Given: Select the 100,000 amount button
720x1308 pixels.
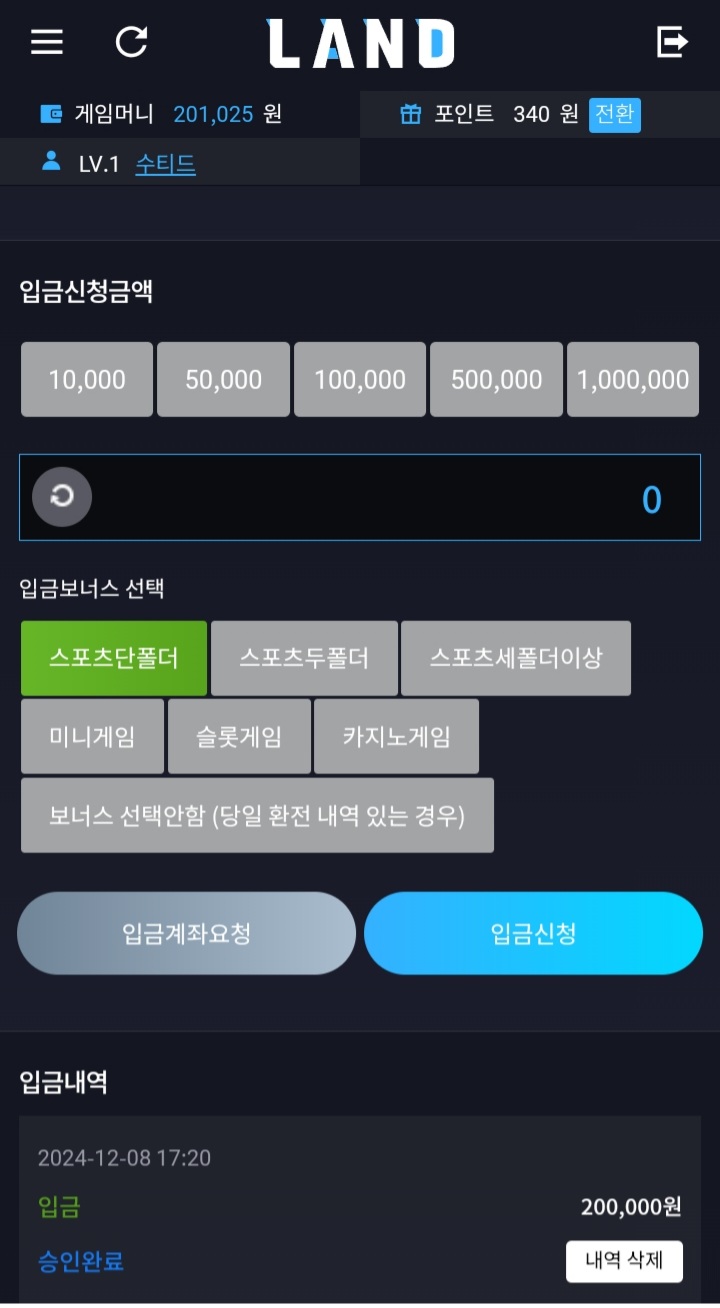Looking at the screenshot, I should pos(360,380).
